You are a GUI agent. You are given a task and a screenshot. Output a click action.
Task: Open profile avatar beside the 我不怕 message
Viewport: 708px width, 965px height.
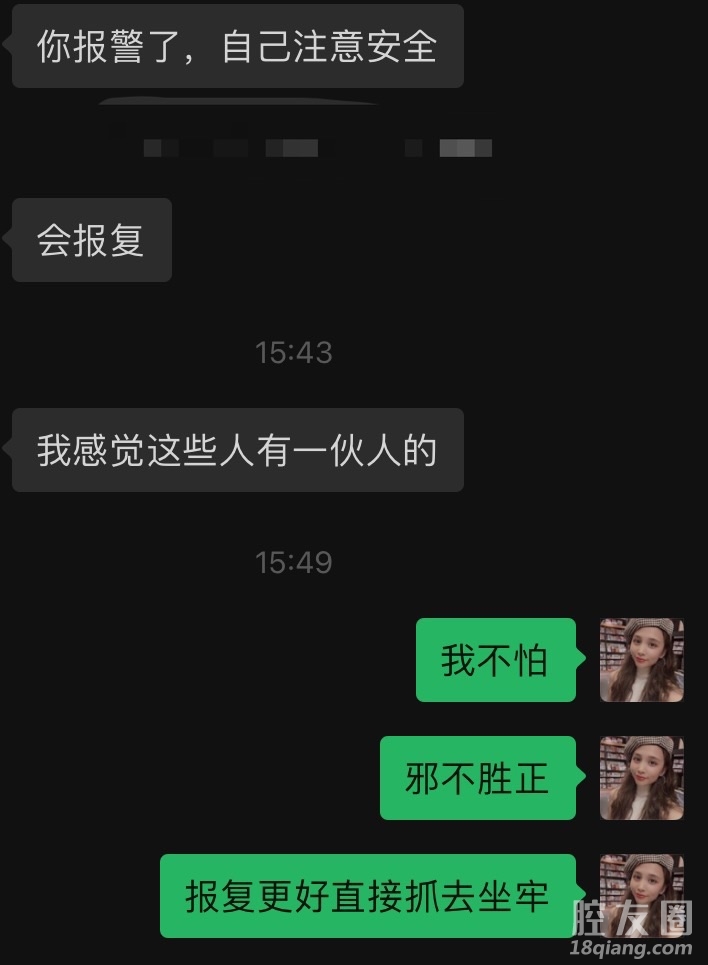coord(641,660)
